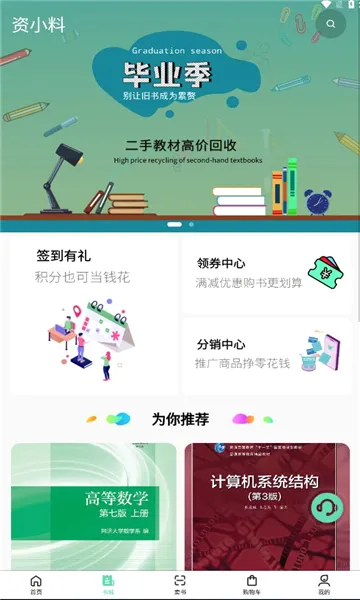Jump to the second banner page dot
Viewport: 360px width, 600px height.
191,224
